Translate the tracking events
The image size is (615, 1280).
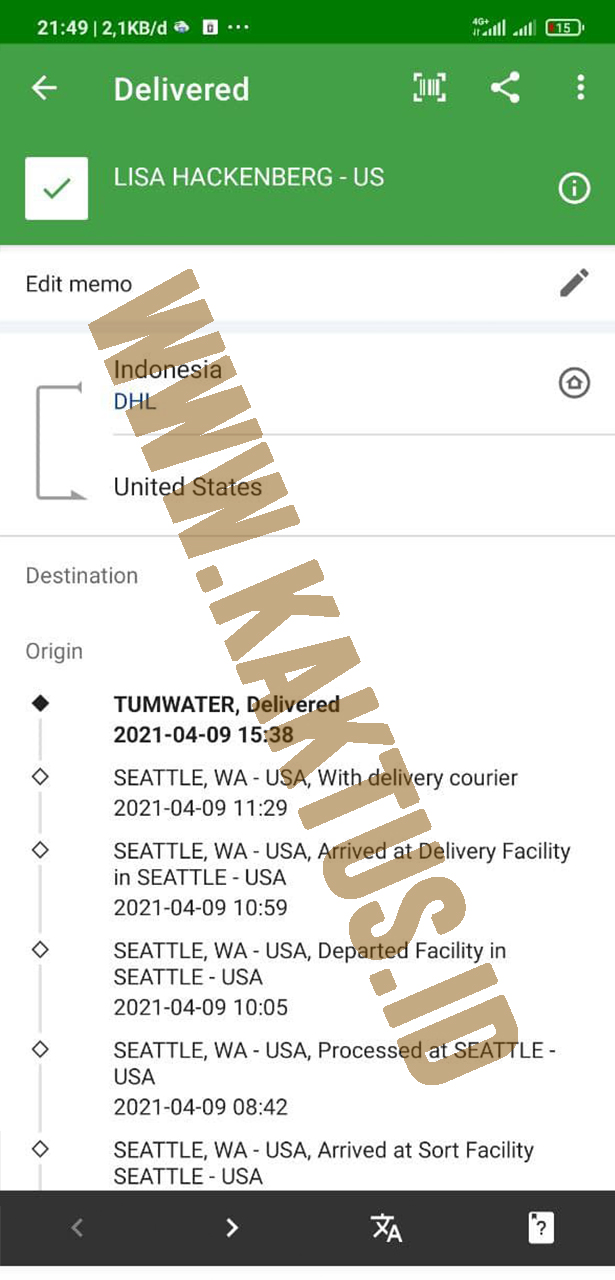(x=387, y=1227)
